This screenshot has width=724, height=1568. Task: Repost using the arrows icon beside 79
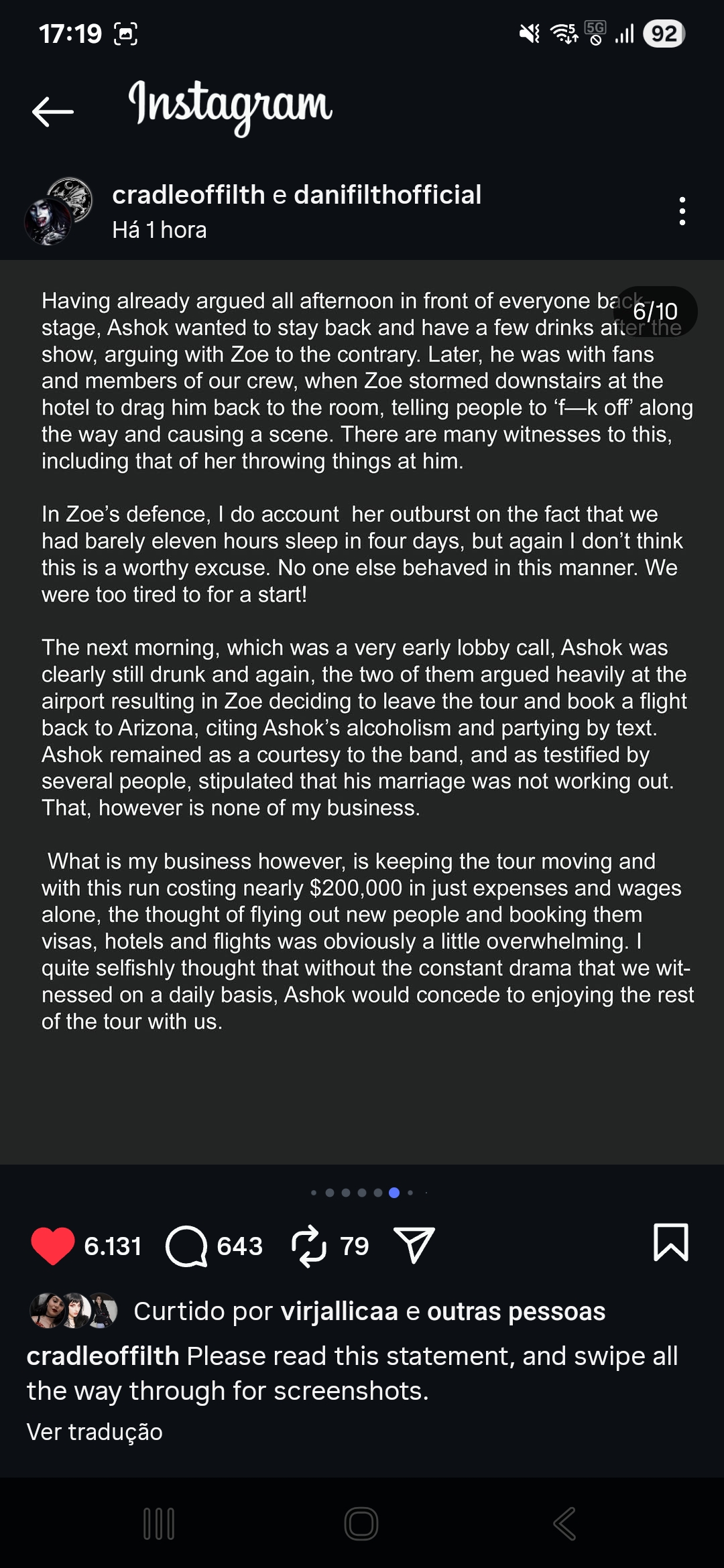pos(309,1246)
